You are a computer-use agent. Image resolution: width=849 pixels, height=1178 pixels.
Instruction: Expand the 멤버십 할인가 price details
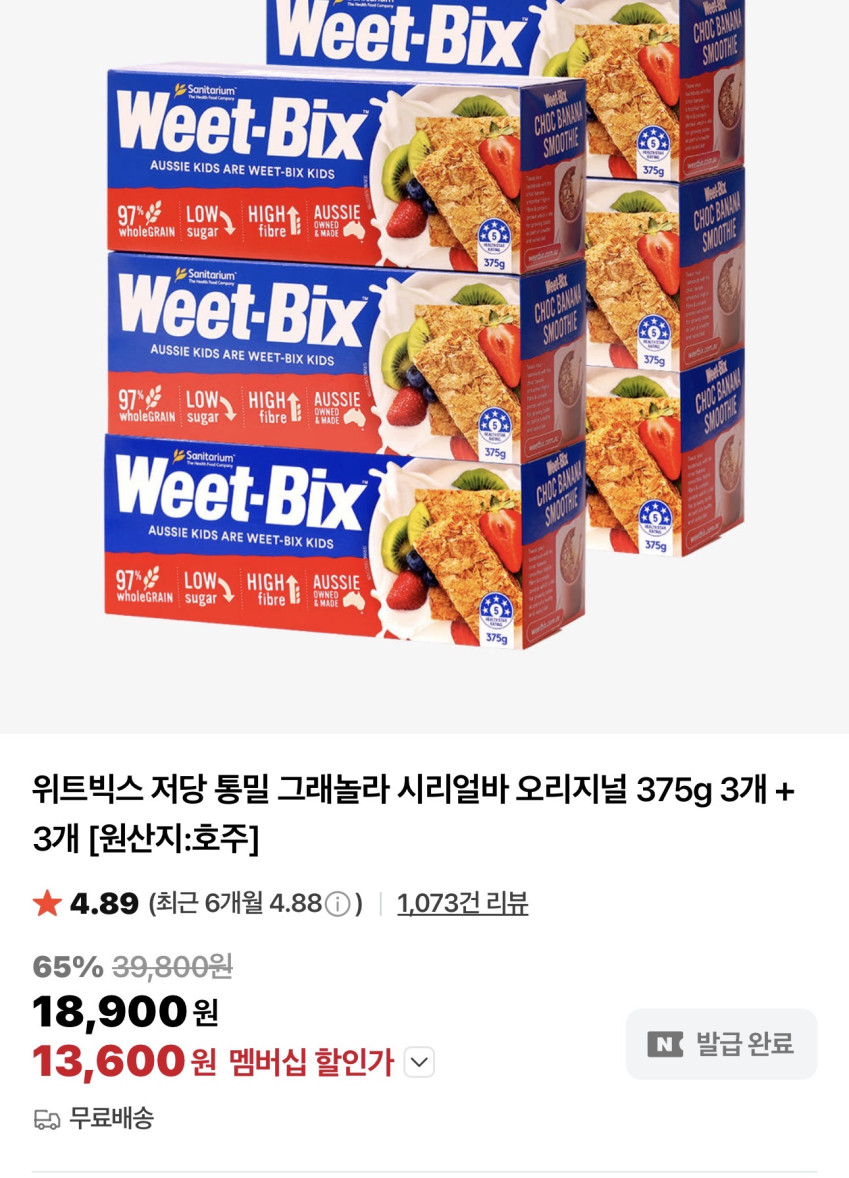click(419, 1062)
